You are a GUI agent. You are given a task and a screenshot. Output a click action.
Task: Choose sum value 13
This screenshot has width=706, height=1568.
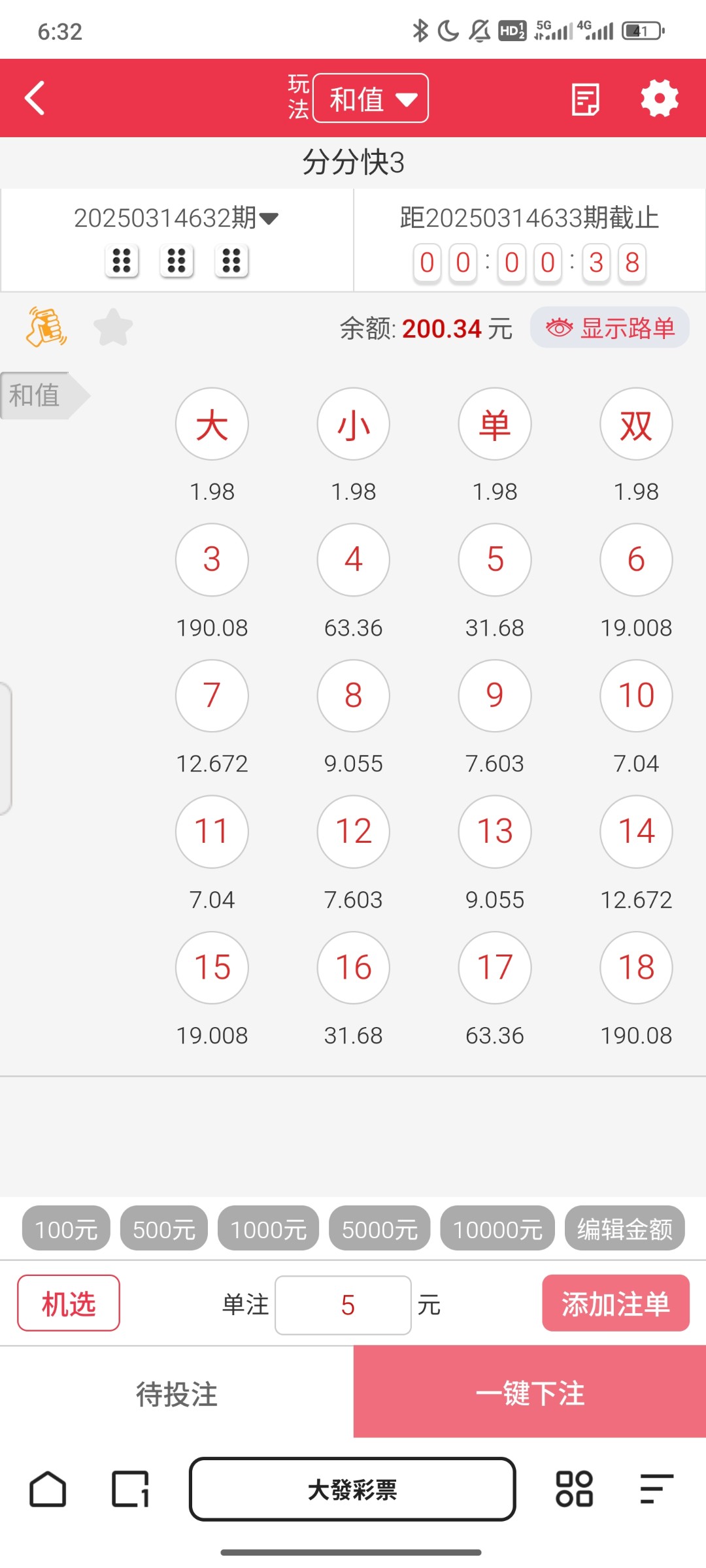(x=495, y=832)
